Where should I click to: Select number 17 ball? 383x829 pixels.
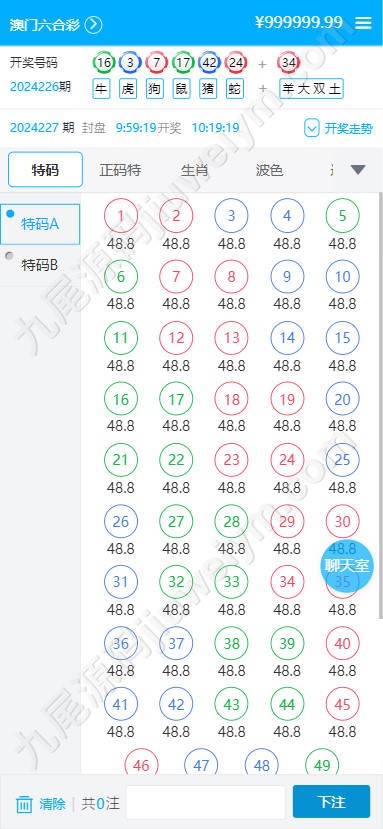click(176, 399)
